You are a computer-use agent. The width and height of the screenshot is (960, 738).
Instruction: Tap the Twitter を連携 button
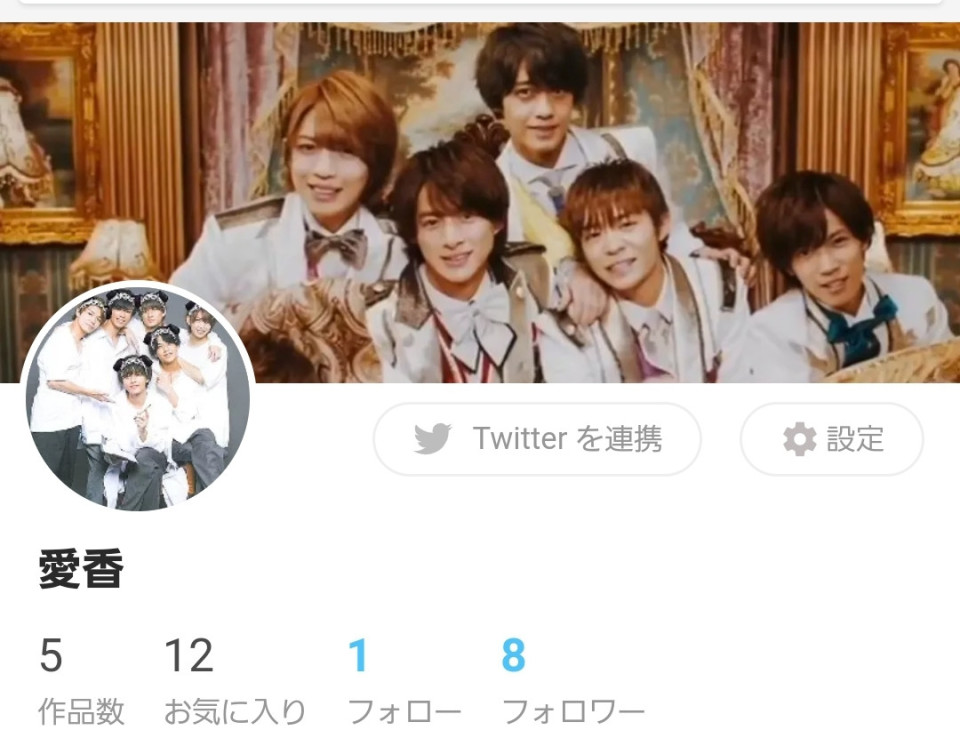pos(537,439)
